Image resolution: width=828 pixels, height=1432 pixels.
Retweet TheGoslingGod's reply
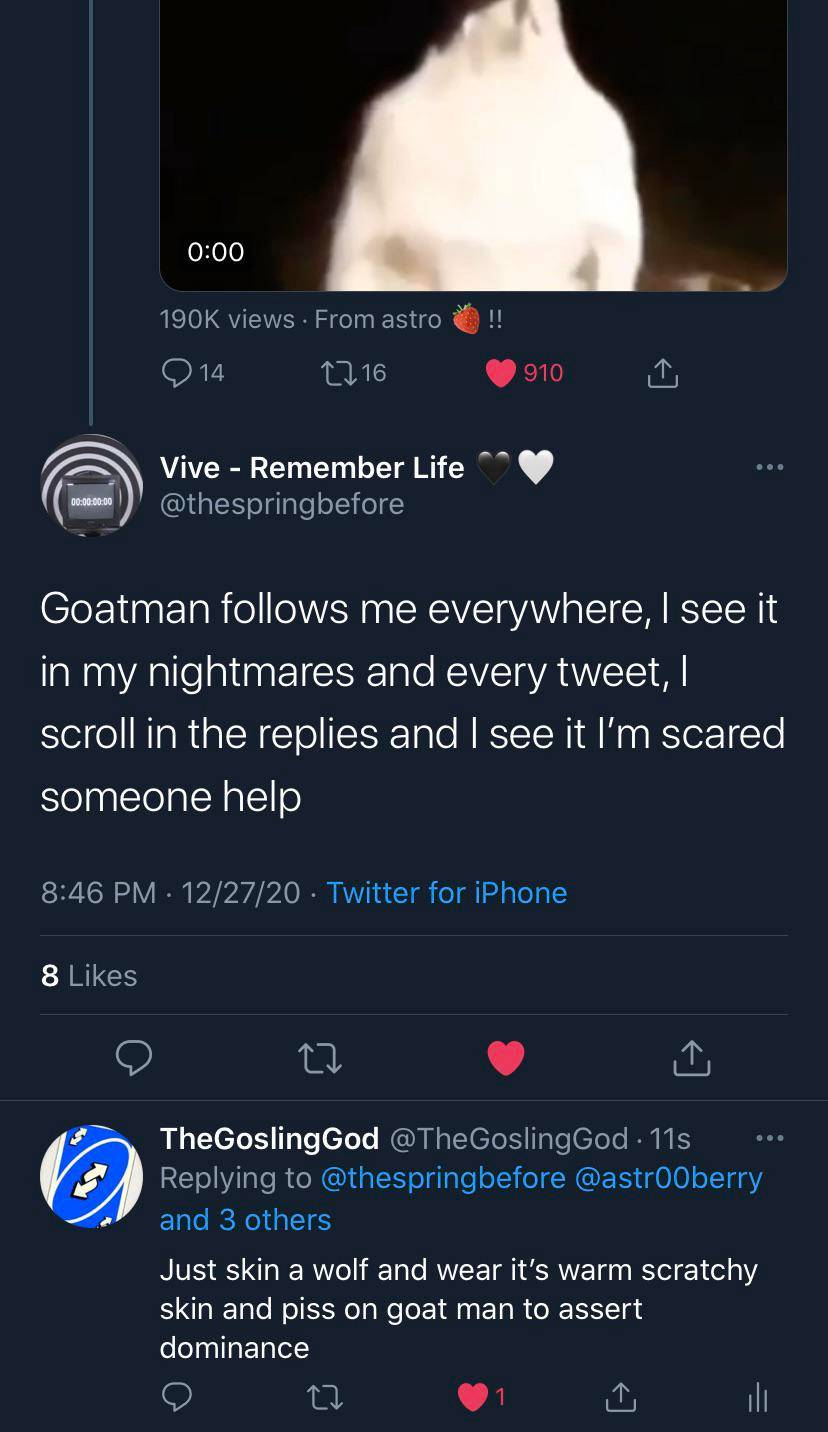324,1397
